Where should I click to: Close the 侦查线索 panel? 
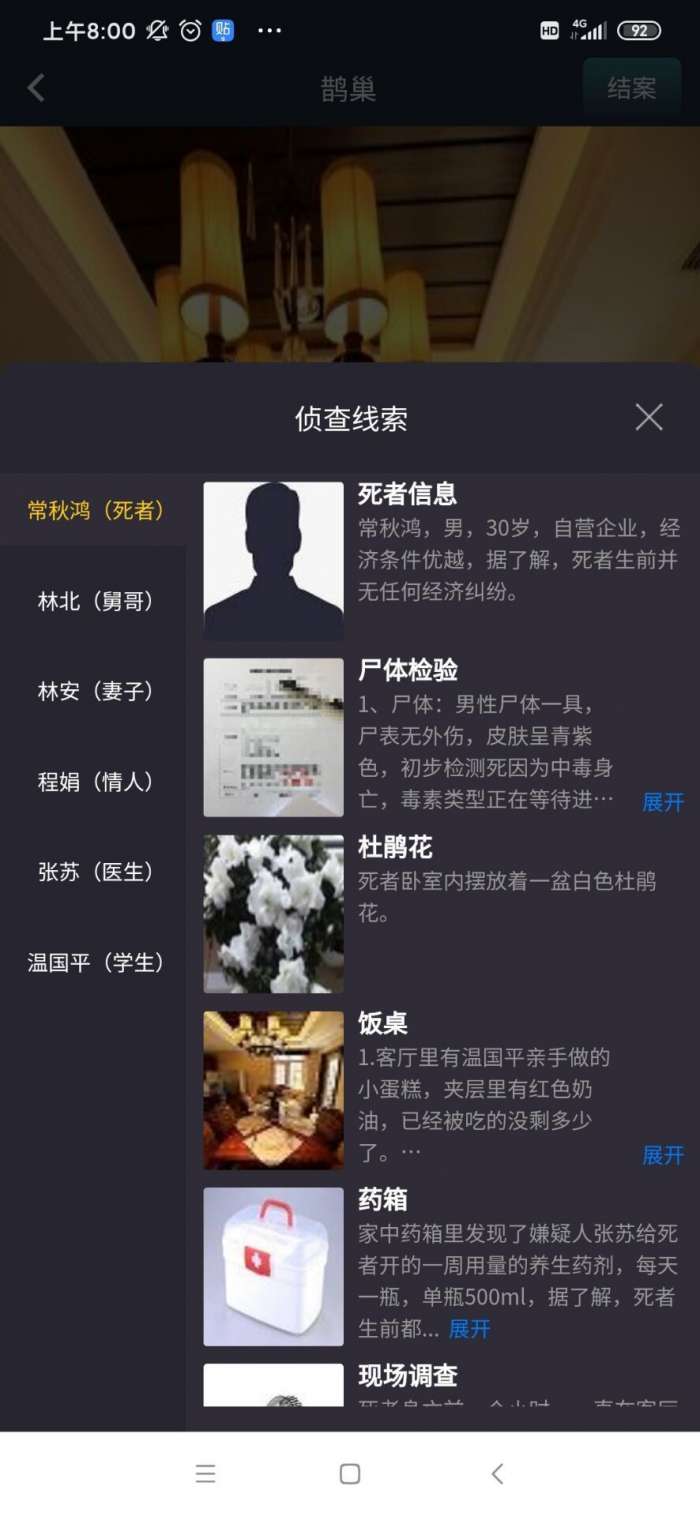tap(649, 417)
